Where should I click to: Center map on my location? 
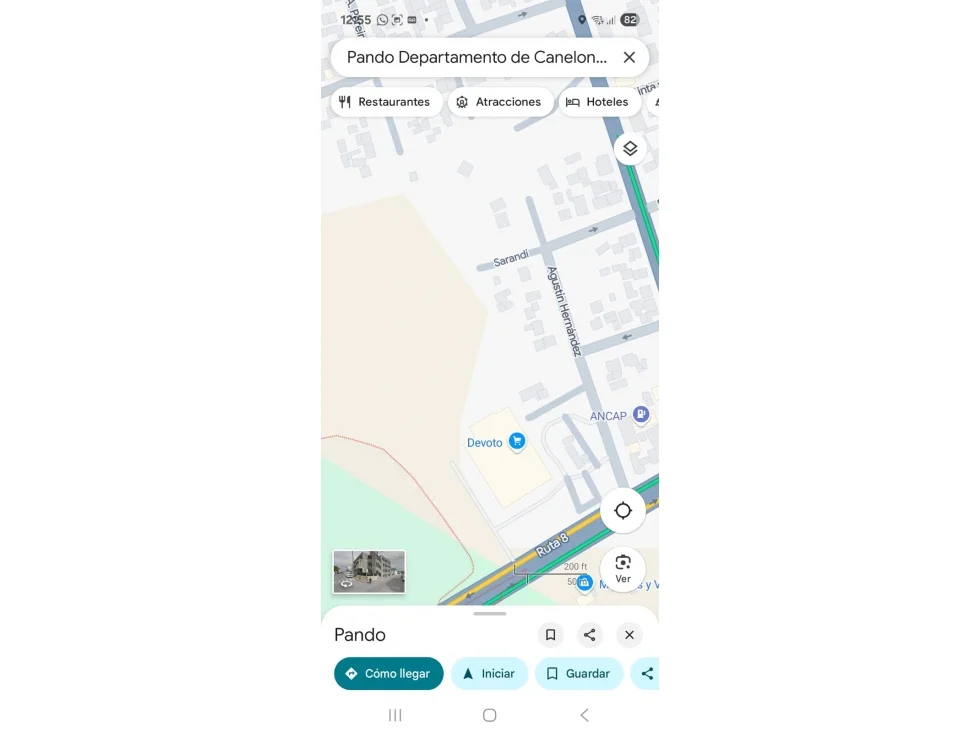click(623, 511)
